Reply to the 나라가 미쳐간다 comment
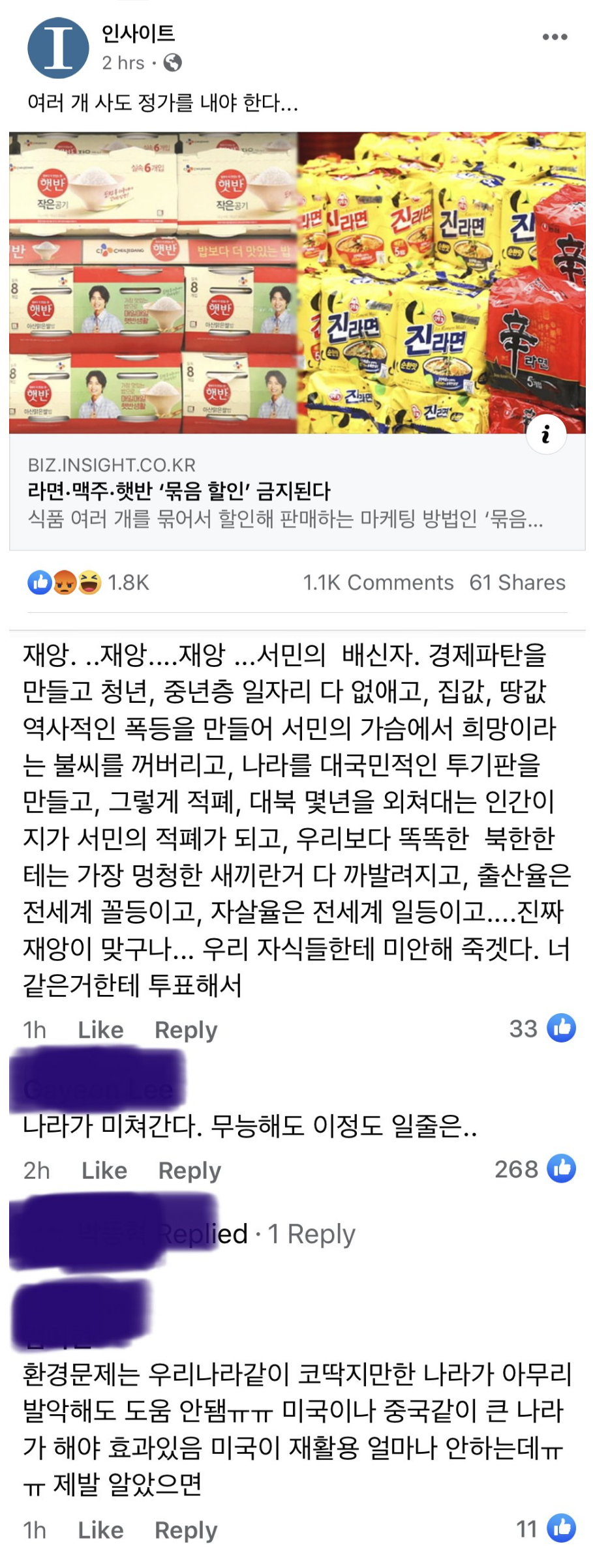This screenshot has width=593, height=1568. click(189, 1170)
